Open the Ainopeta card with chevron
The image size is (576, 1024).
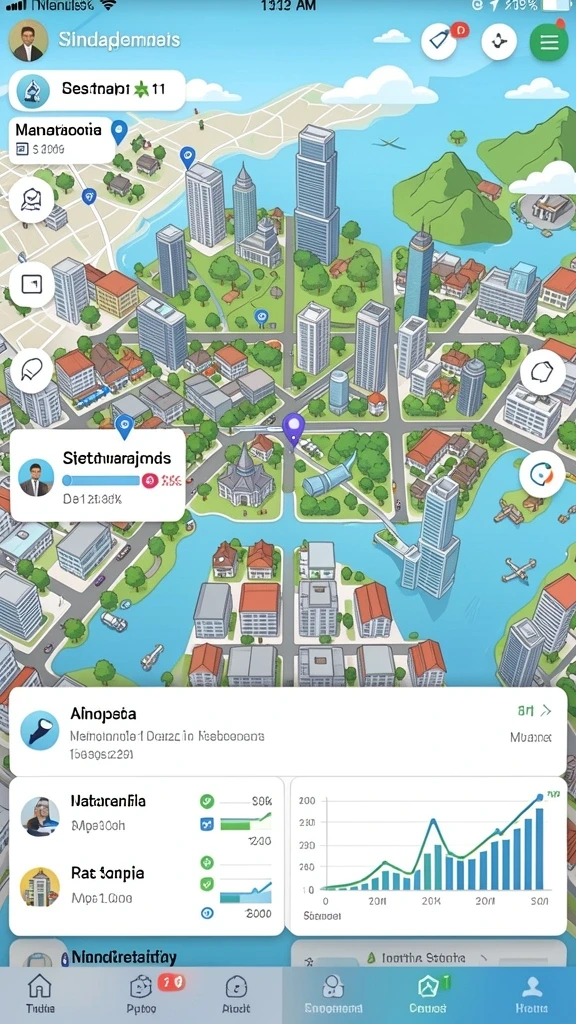coord(288,731)
